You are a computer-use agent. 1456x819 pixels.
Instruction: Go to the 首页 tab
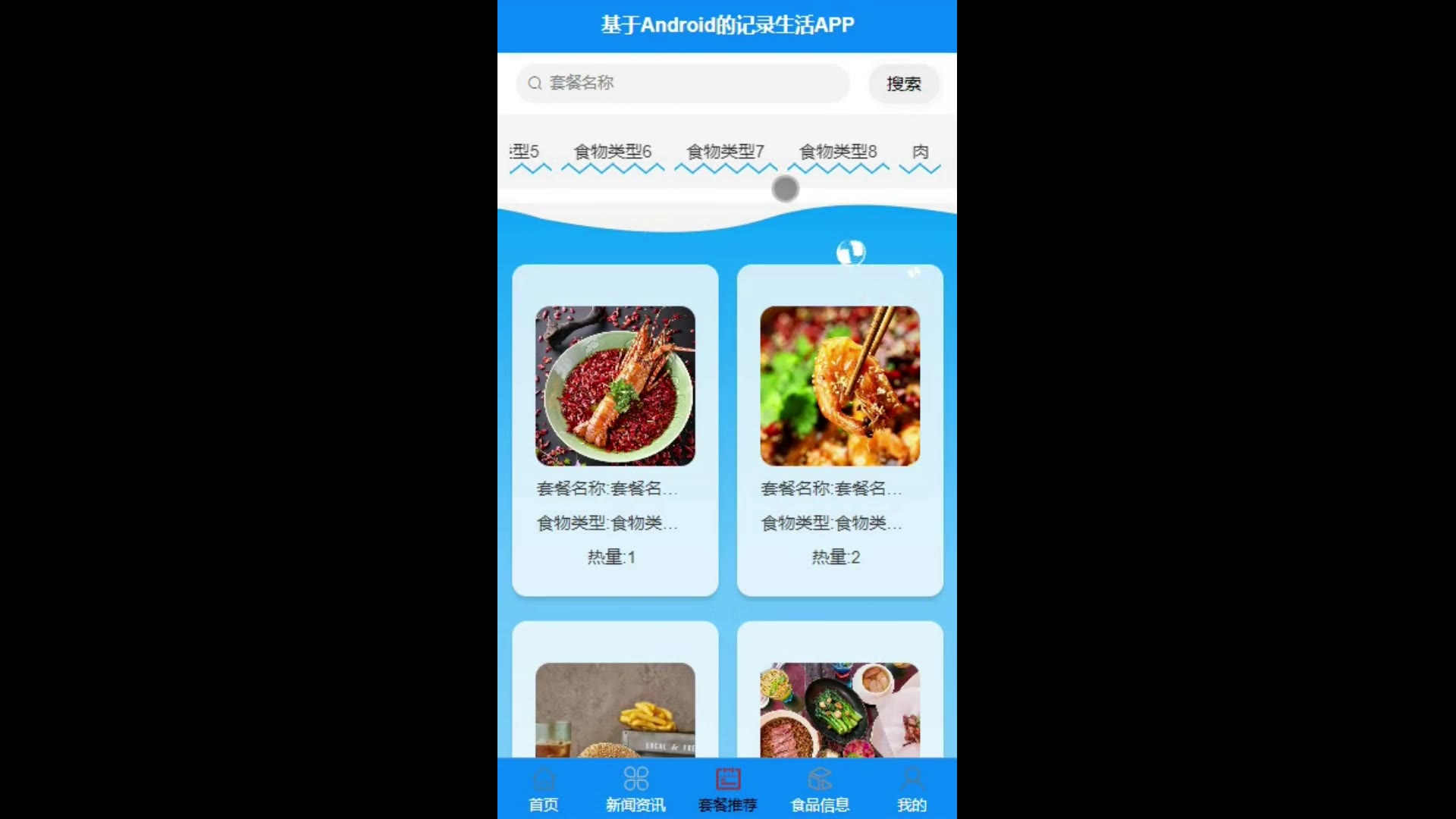coord(544,790)
